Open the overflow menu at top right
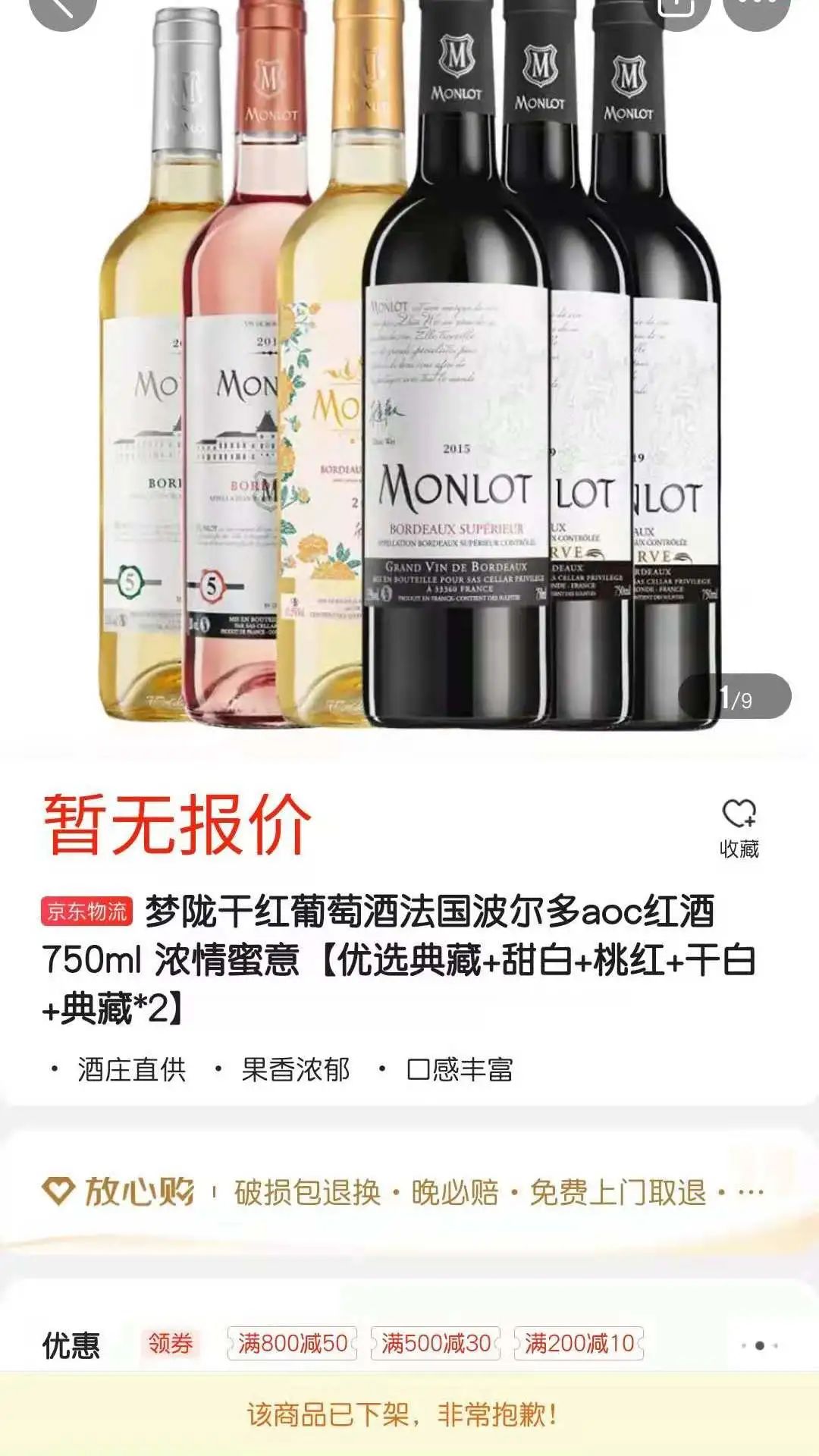The image size is (819, 1456). 757,8
